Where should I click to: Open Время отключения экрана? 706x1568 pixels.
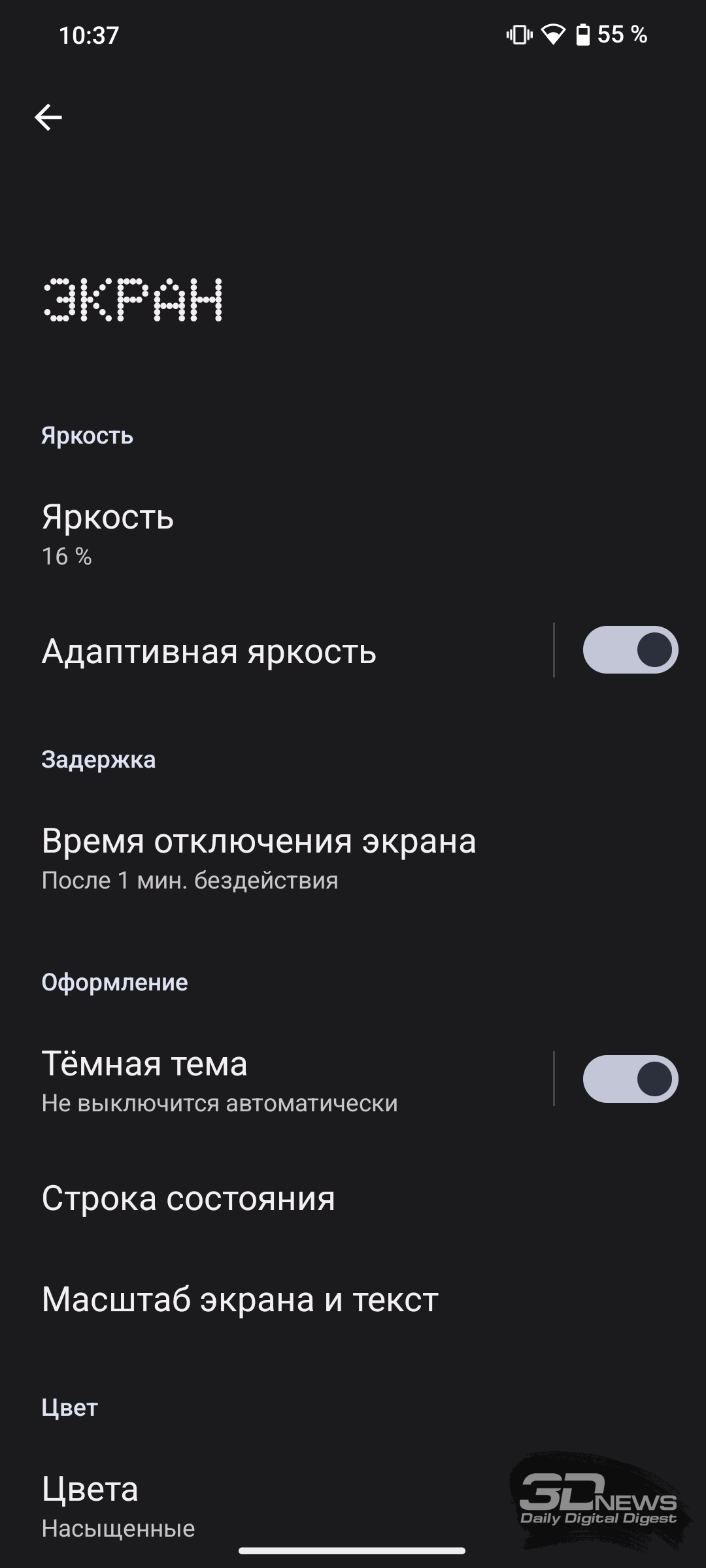(353, 858)
